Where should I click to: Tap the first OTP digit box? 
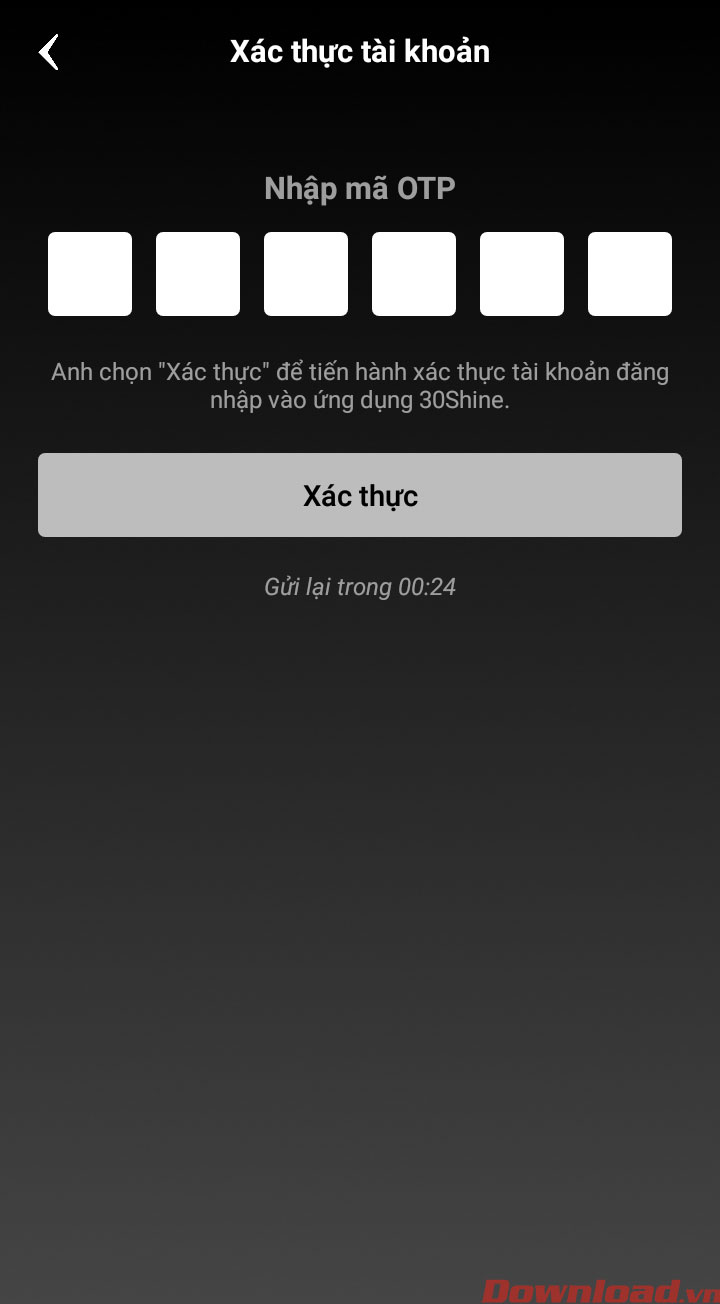[90, 274]
